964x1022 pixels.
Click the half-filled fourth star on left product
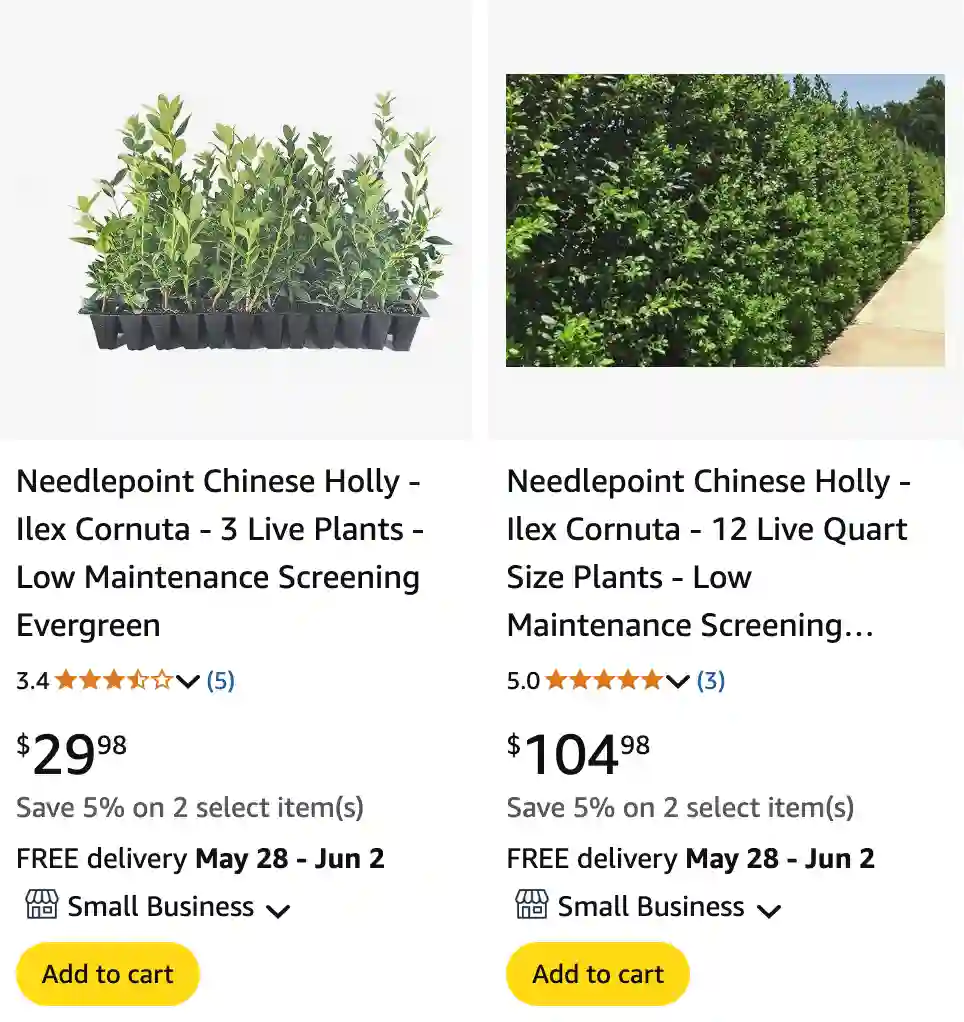point(138,680)
